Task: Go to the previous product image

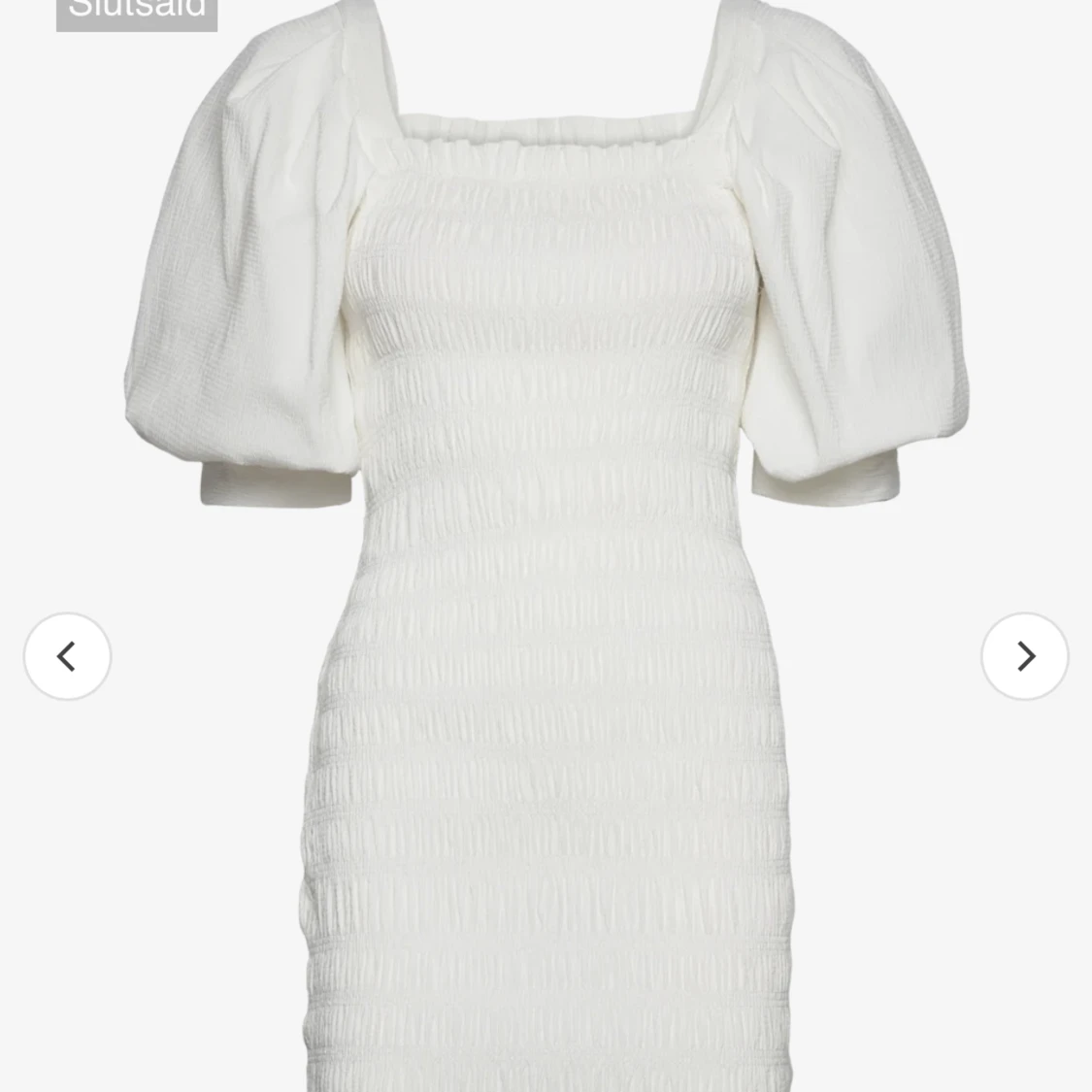Action: click(x=67, y=656)
